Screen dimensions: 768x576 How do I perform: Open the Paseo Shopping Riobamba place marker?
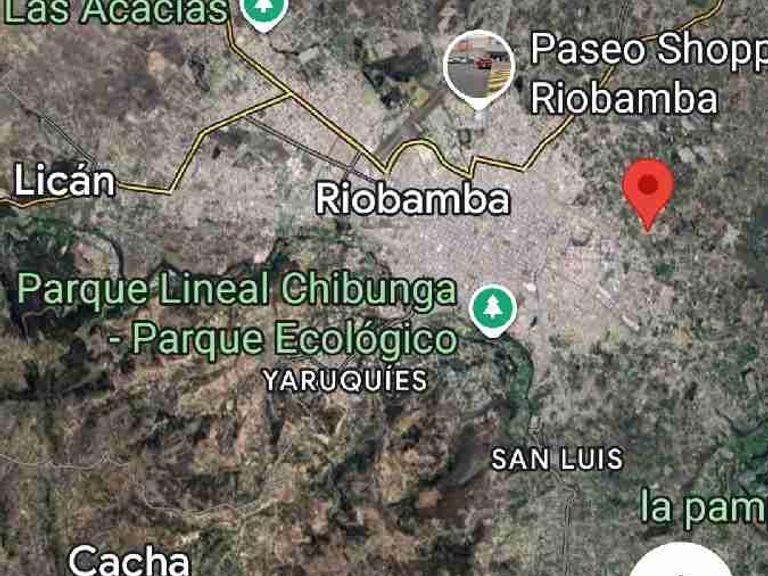[x=479, y=64]
